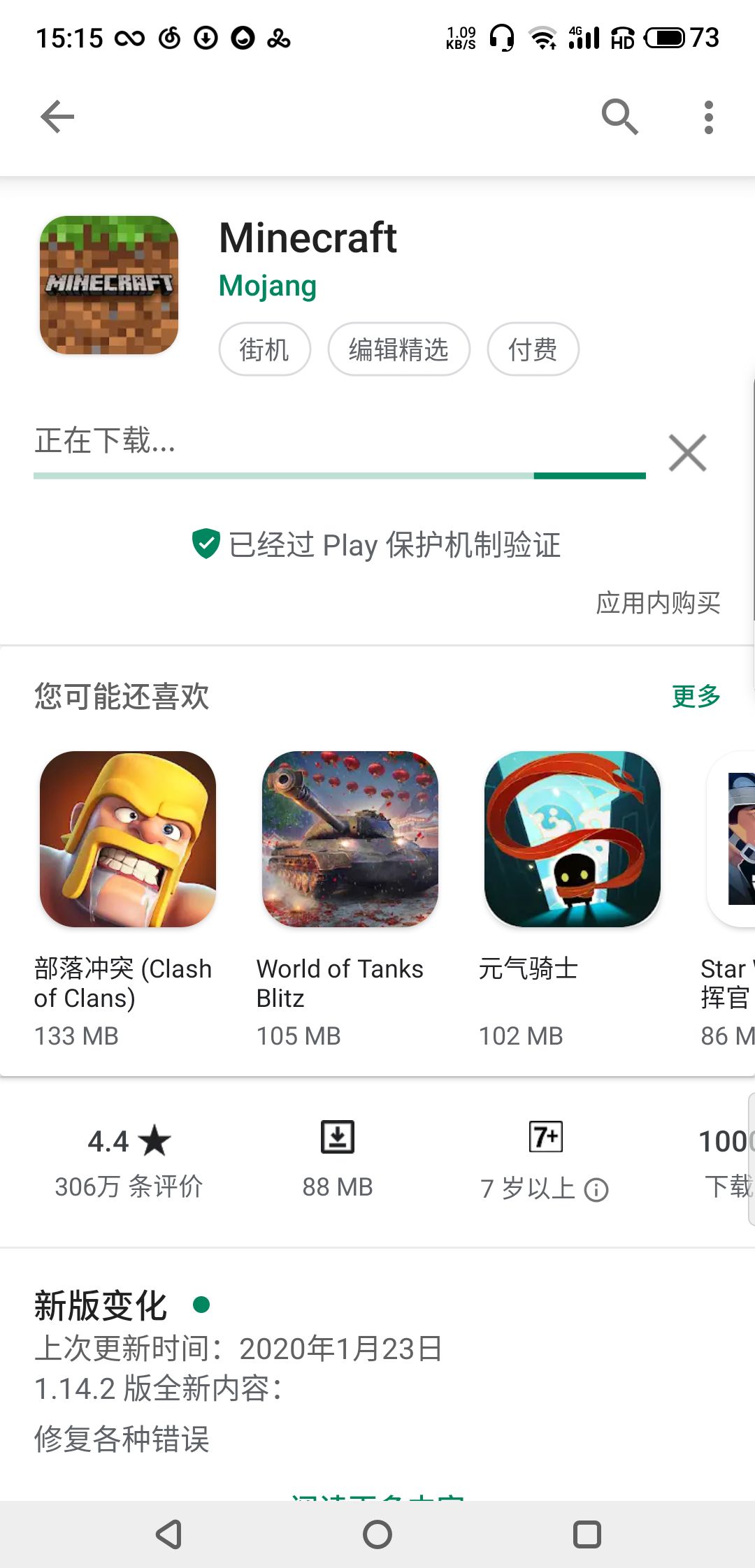Cancel the Minecraft download with the X
The image size is (755, 1568).
click(x=687, y=452)
